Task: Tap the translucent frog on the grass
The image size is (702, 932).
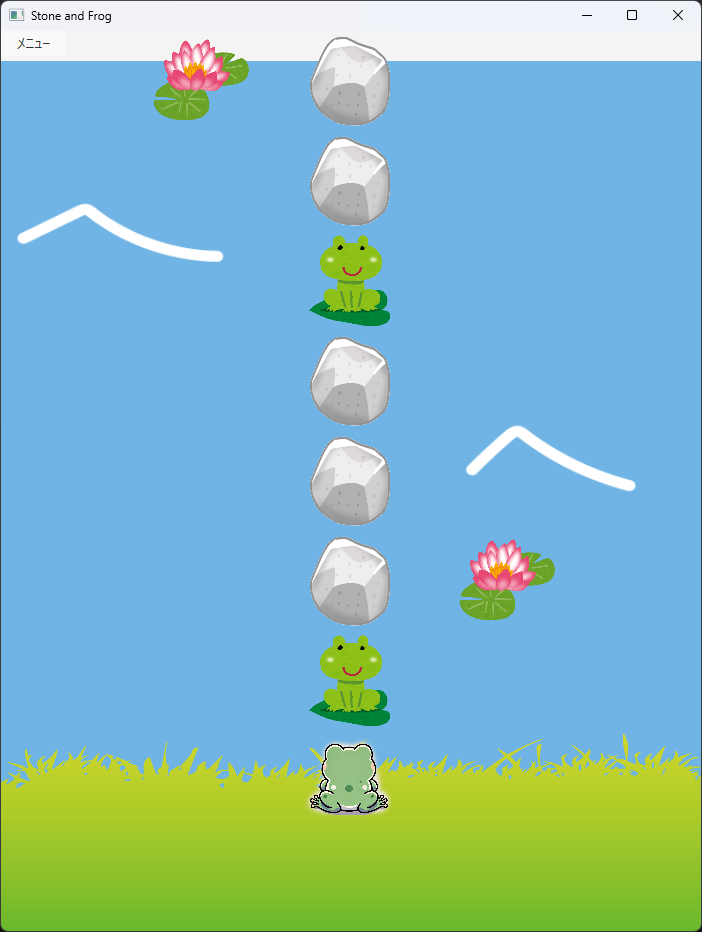Action: (x=348, y=778)
